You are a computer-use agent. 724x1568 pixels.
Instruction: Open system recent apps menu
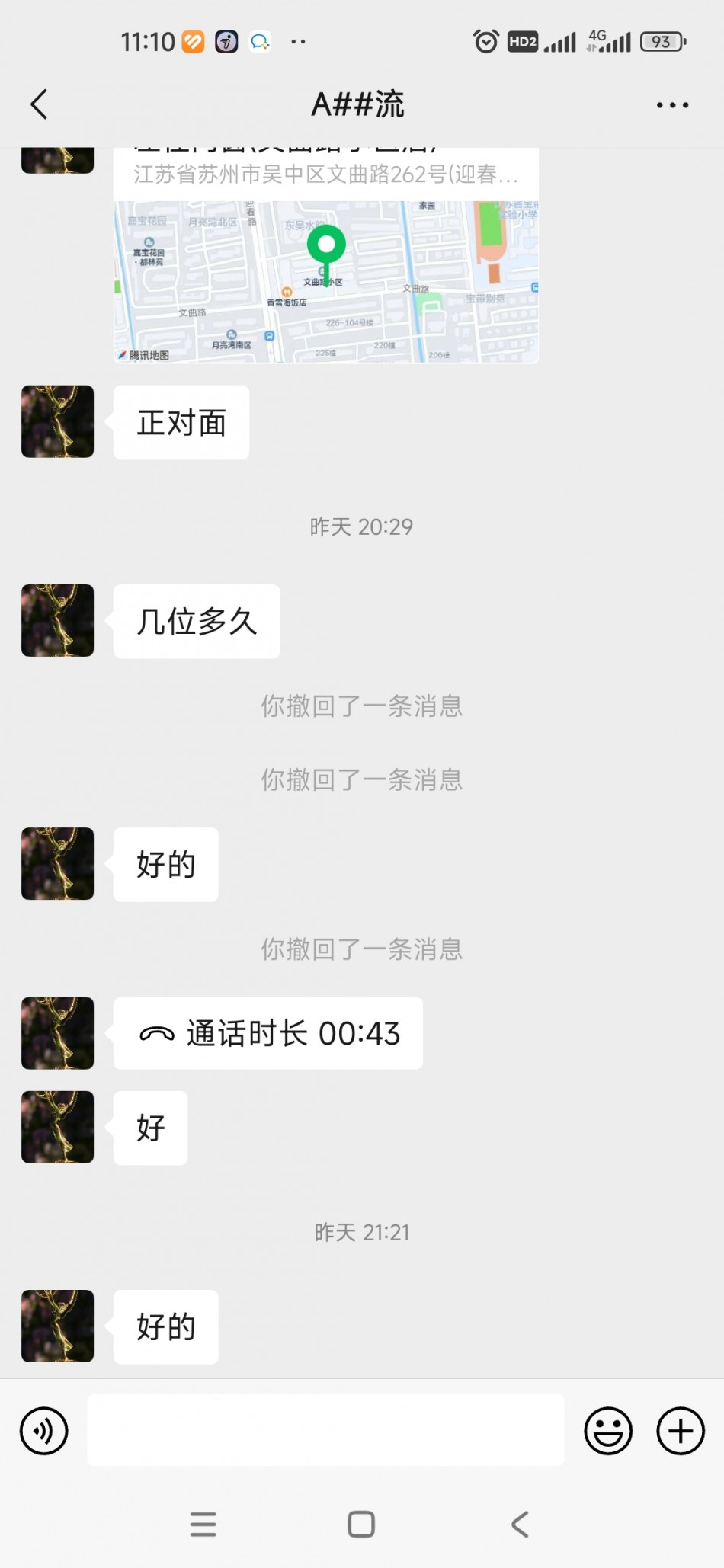pyautogui.click(x=203, y=1524)
